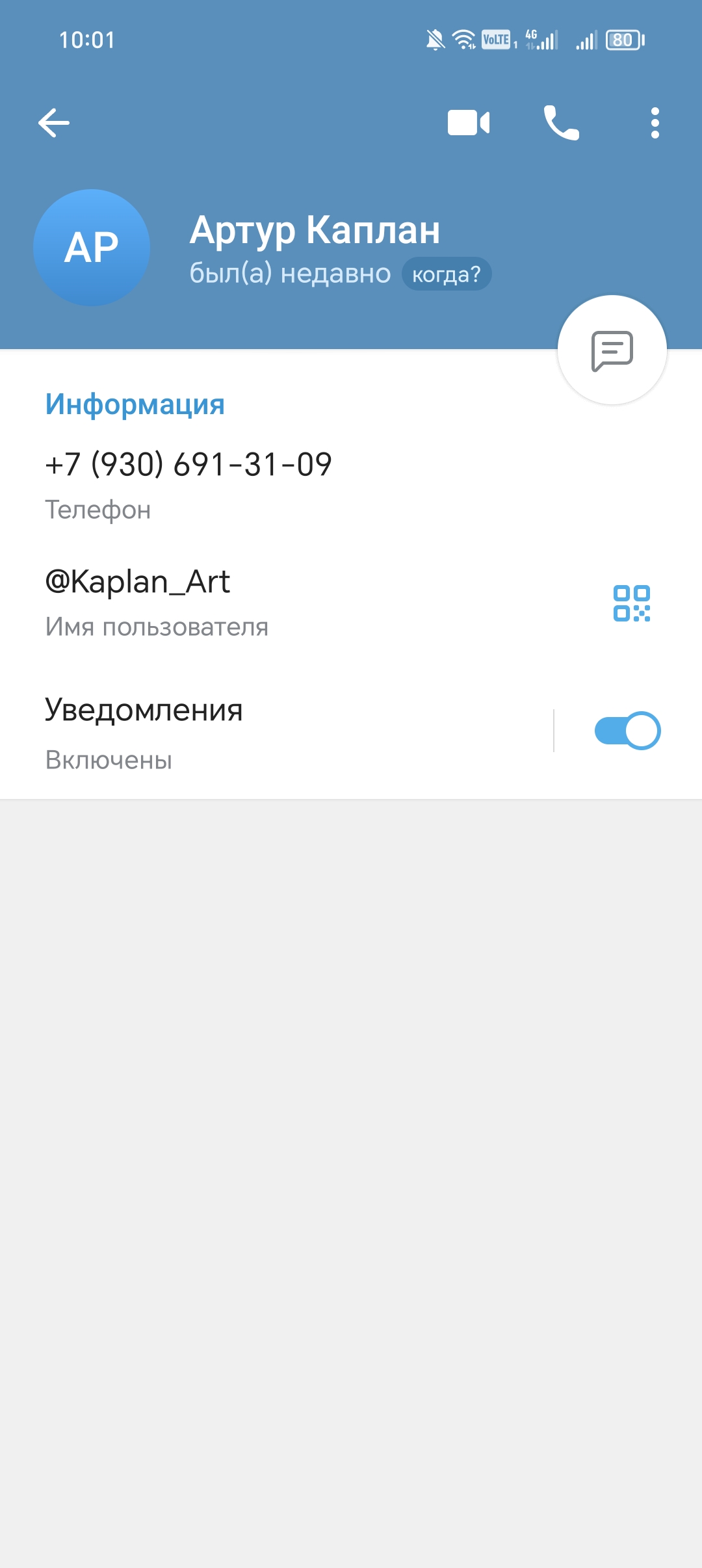The image size is (702, 1568).
Task: Tap the «когда?» chip
Action: [447, 274]
